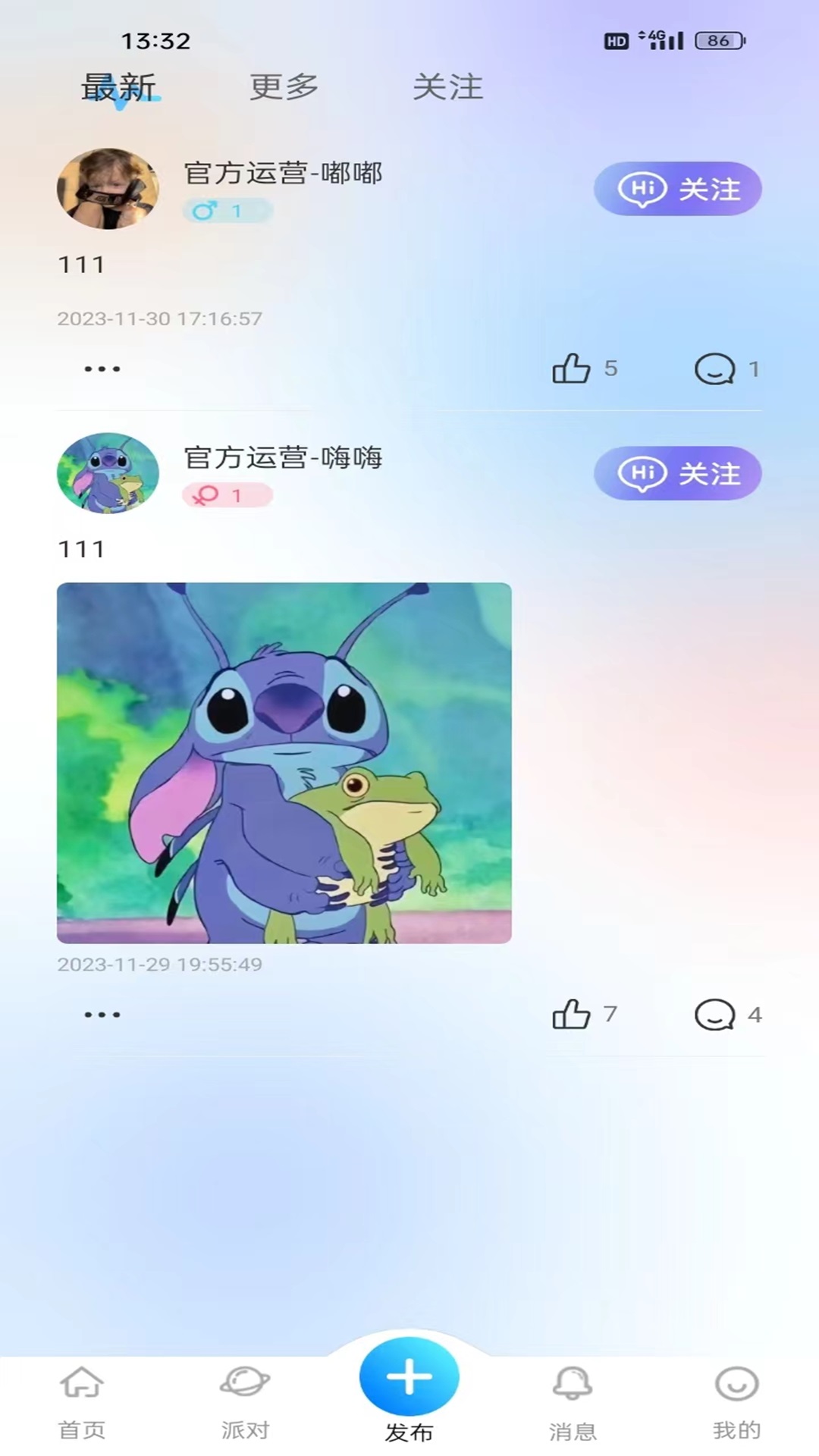The height and width of the screenshot is (1456, 819).
Task: Open comments on 官方运营-嘟嘟's post
Action: tap(714, 369)
